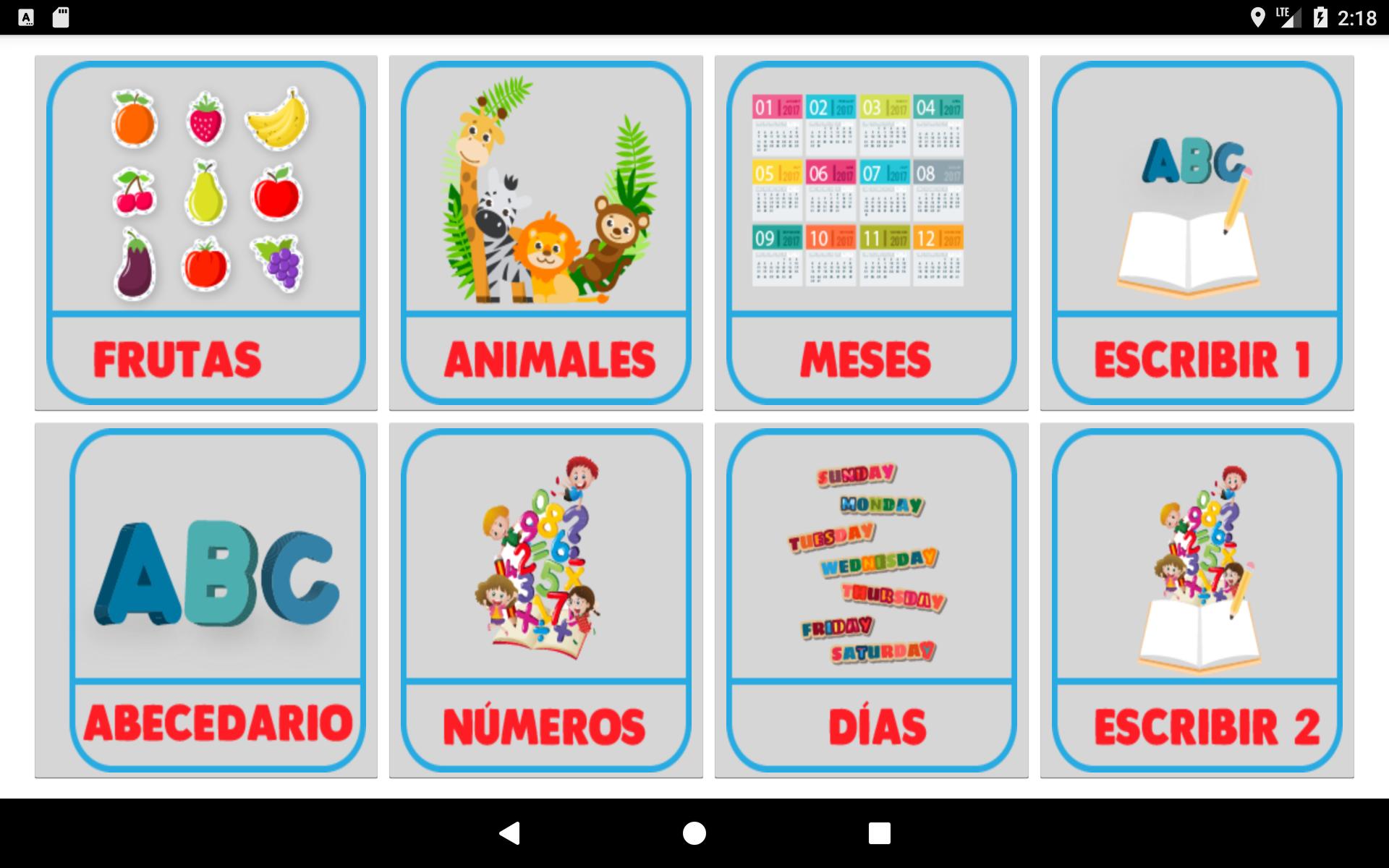Open the Abecedario section
Image resolution: width=1389 pixels, height=868 pixels.
(206, 600)
